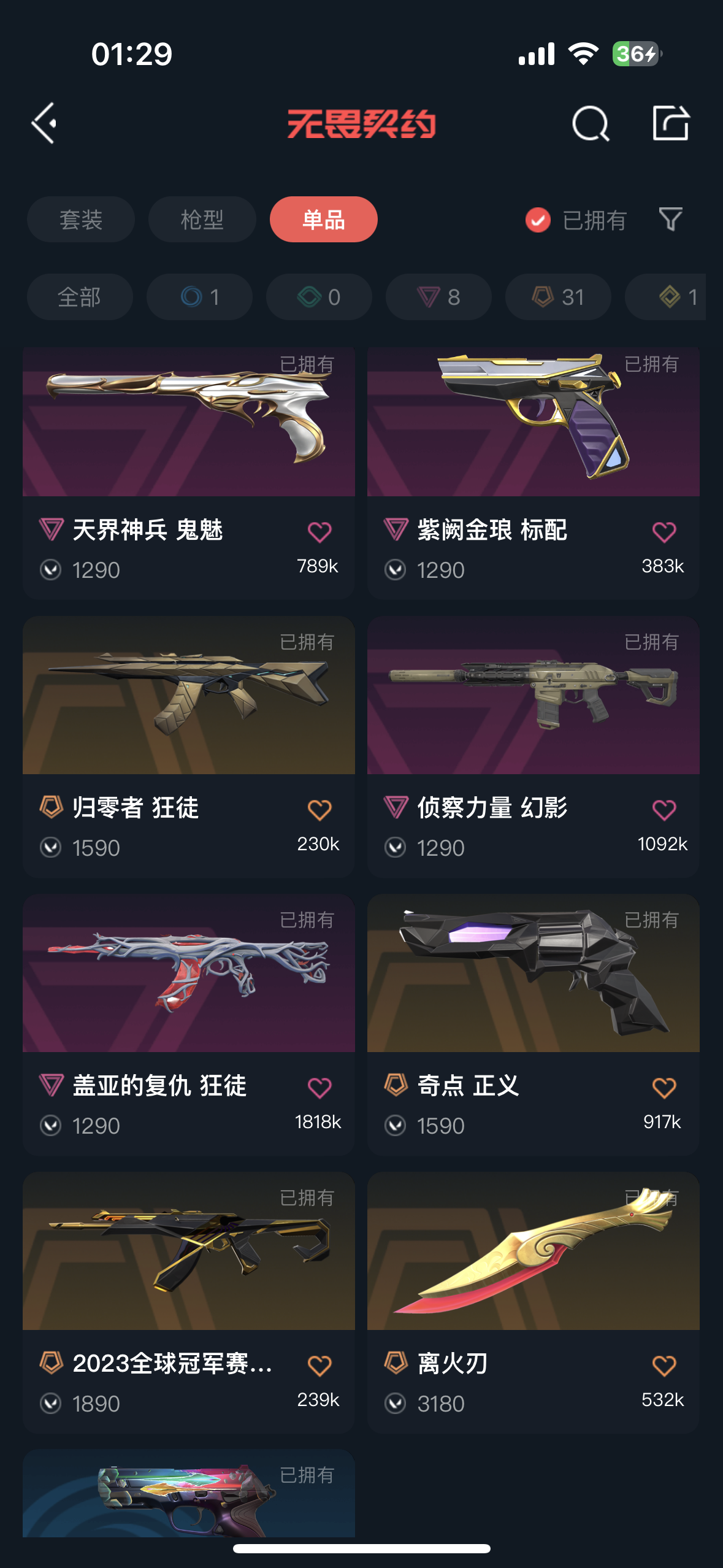This screenshot has width=723, height=1568.
Task: Select the 全部 rarity chip
Action: pyautogui.click(x=80, y=297)
